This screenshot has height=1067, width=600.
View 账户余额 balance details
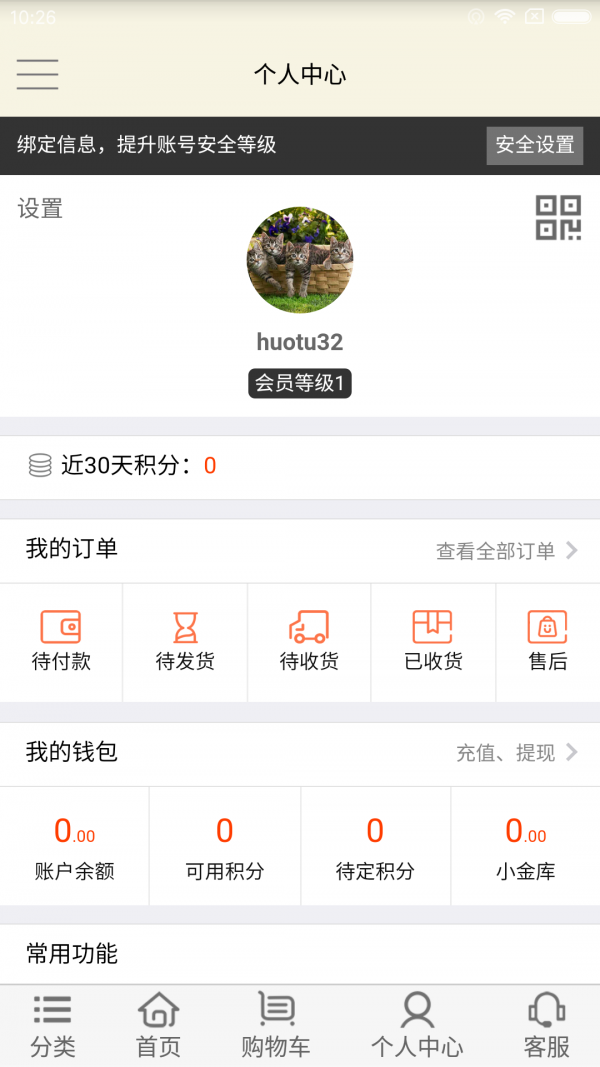coord(75,847)
